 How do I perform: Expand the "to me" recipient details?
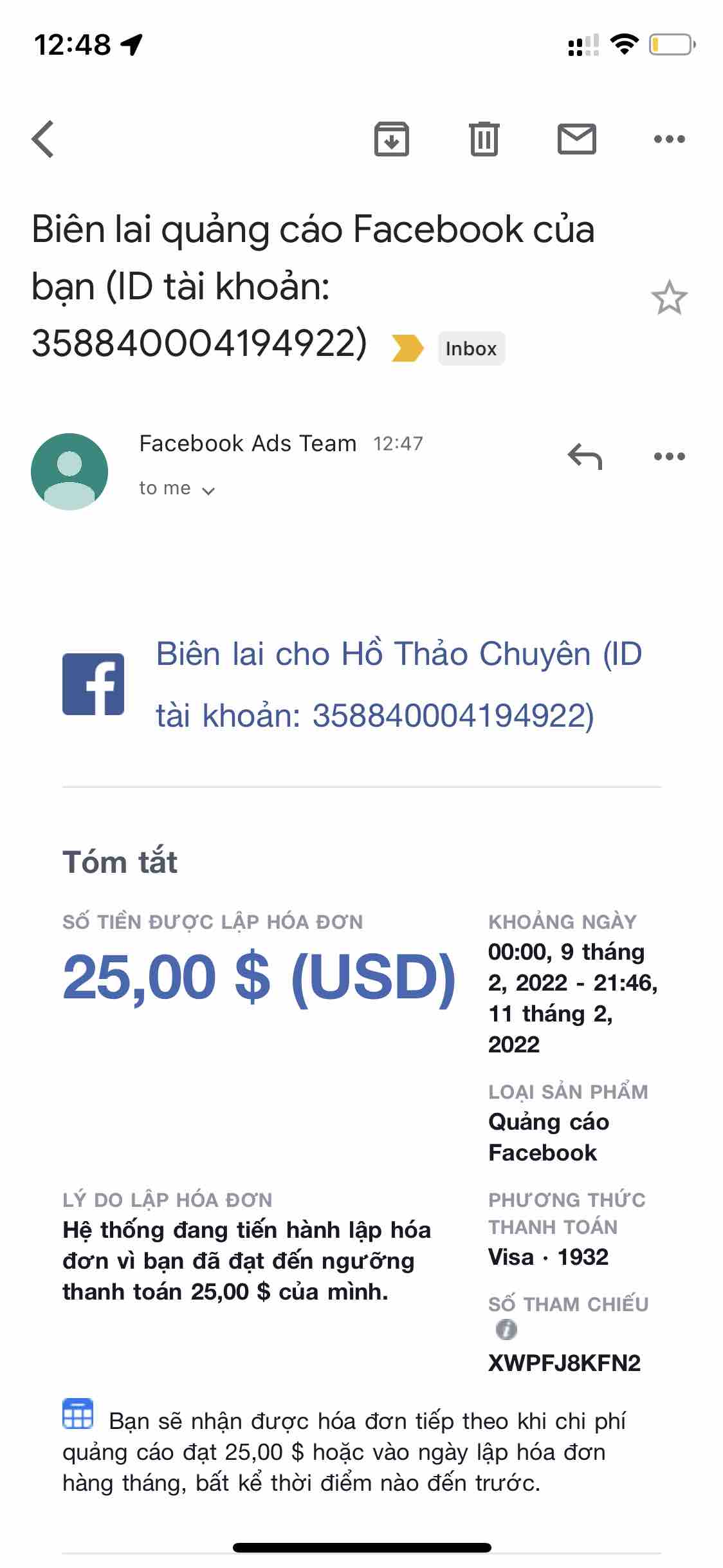pos(177,489)
